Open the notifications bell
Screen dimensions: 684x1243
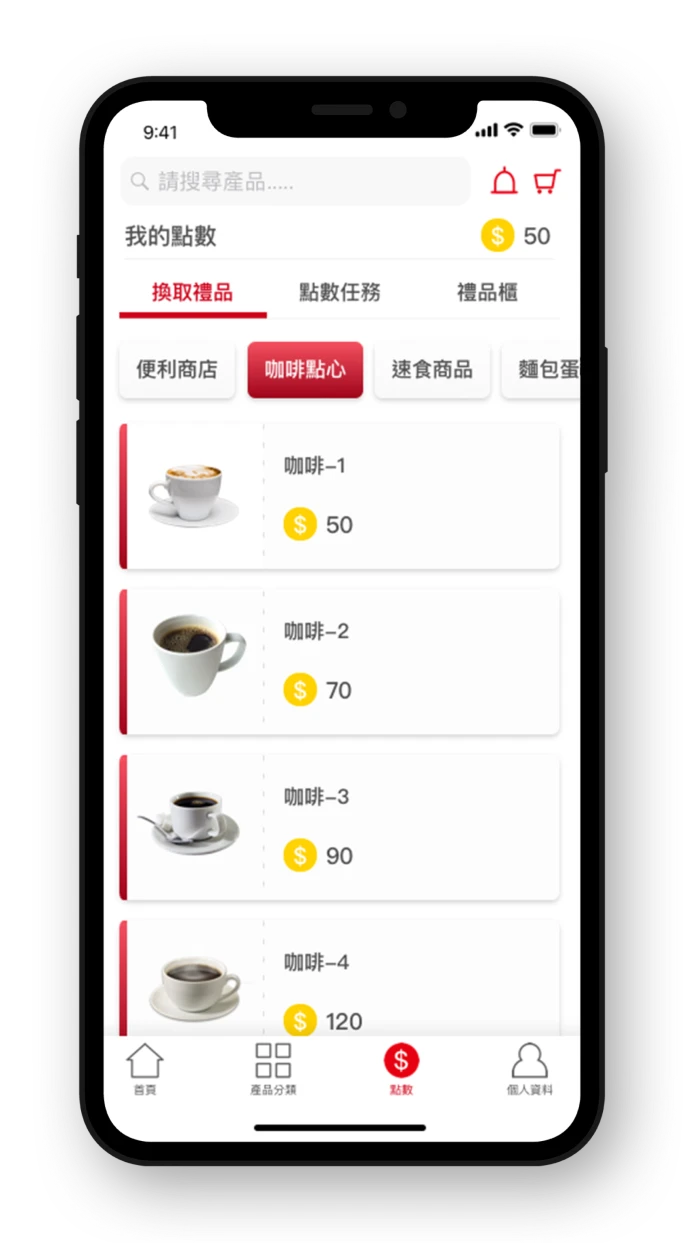click(504, 181)
